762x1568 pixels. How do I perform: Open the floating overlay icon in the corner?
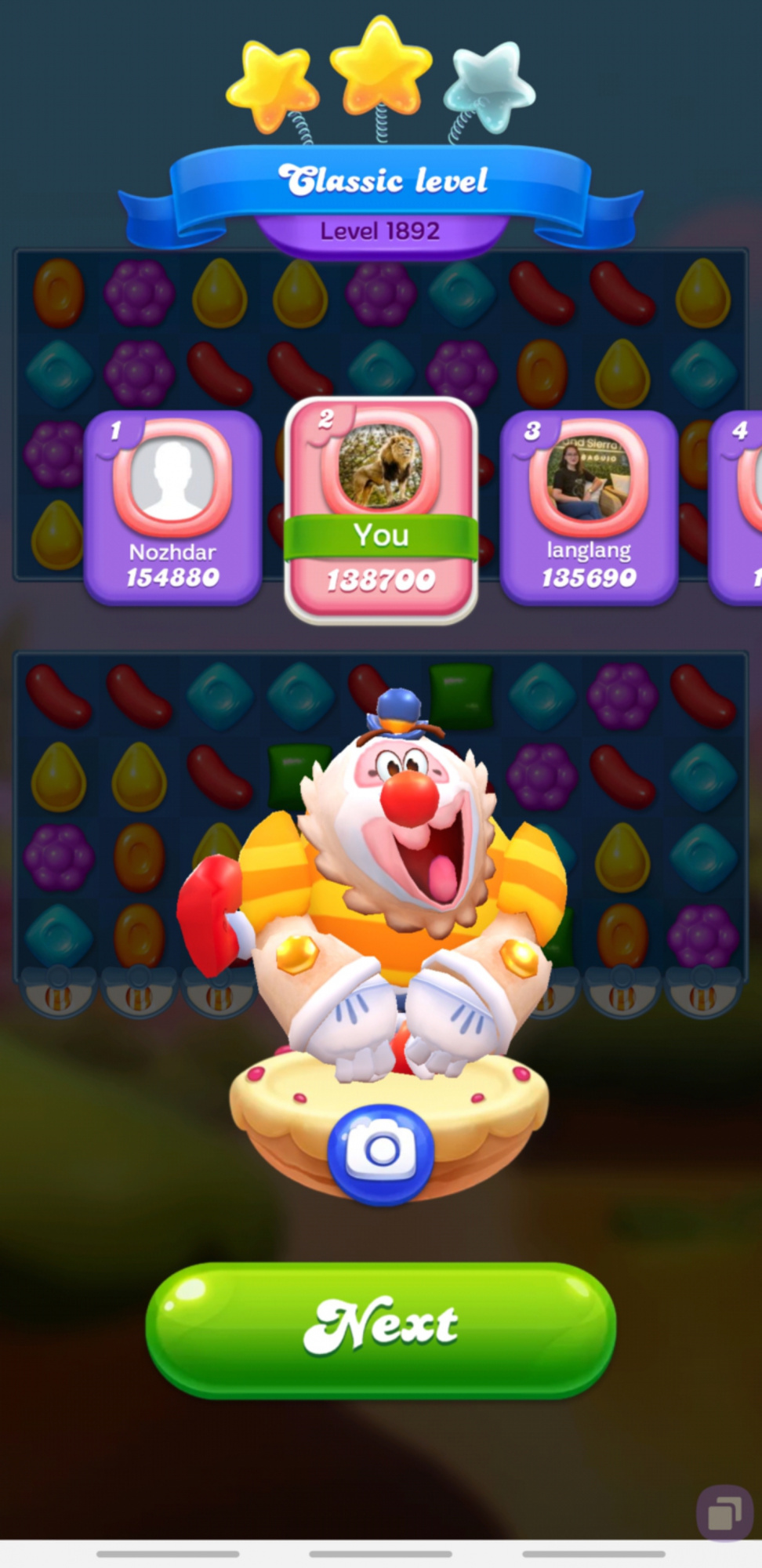coord(724,1513)
